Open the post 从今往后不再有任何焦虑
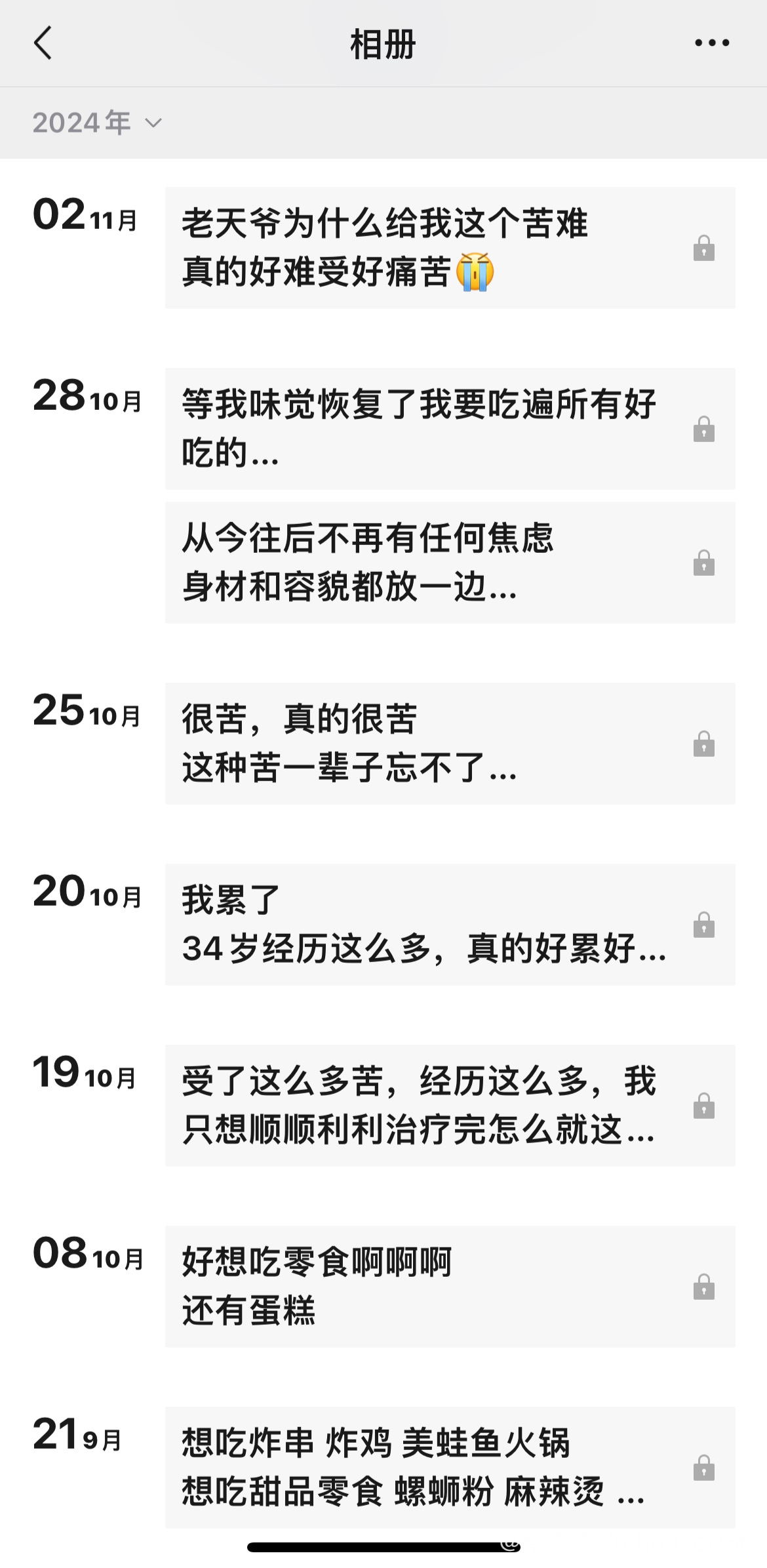 pos(450,563)
